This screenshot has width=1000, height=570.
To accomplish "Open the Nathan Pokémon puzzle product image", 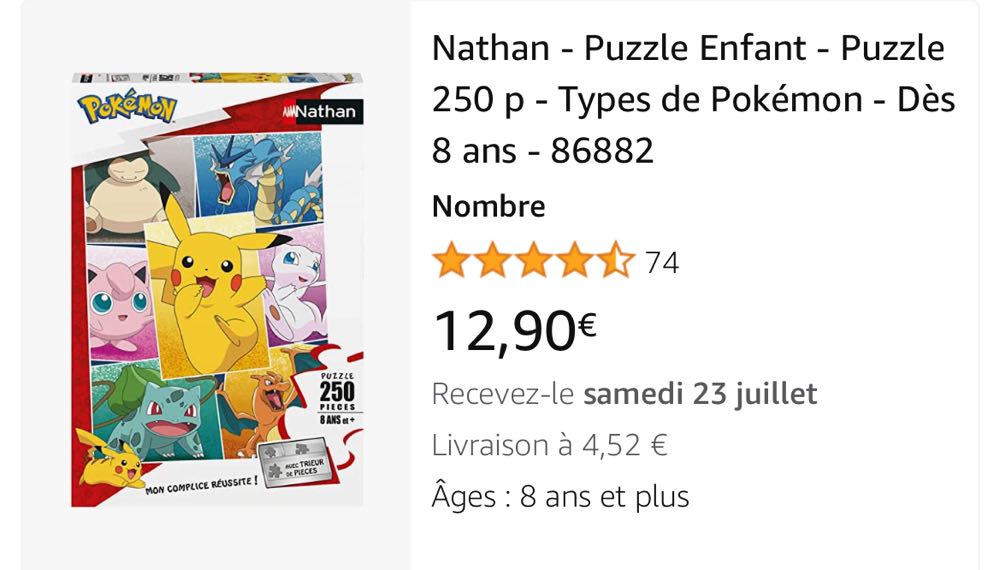I will [217, 290].
